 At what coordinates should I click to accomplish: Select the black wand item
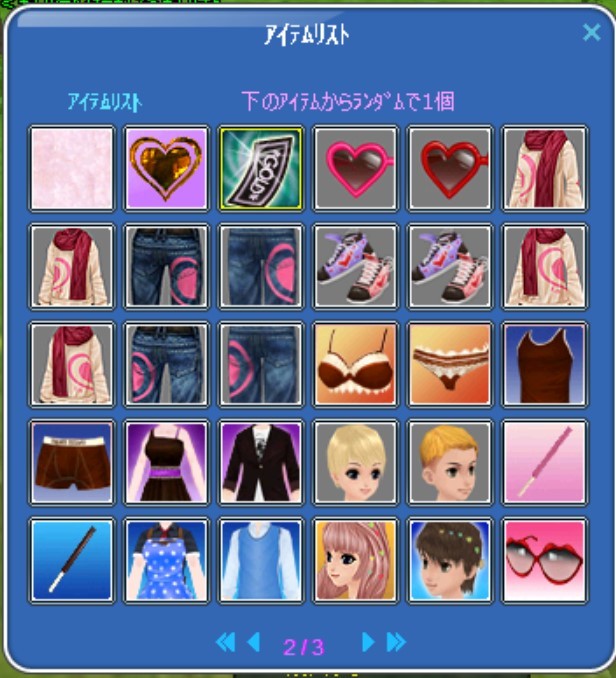pyautogui.click(x=71, y=560)
